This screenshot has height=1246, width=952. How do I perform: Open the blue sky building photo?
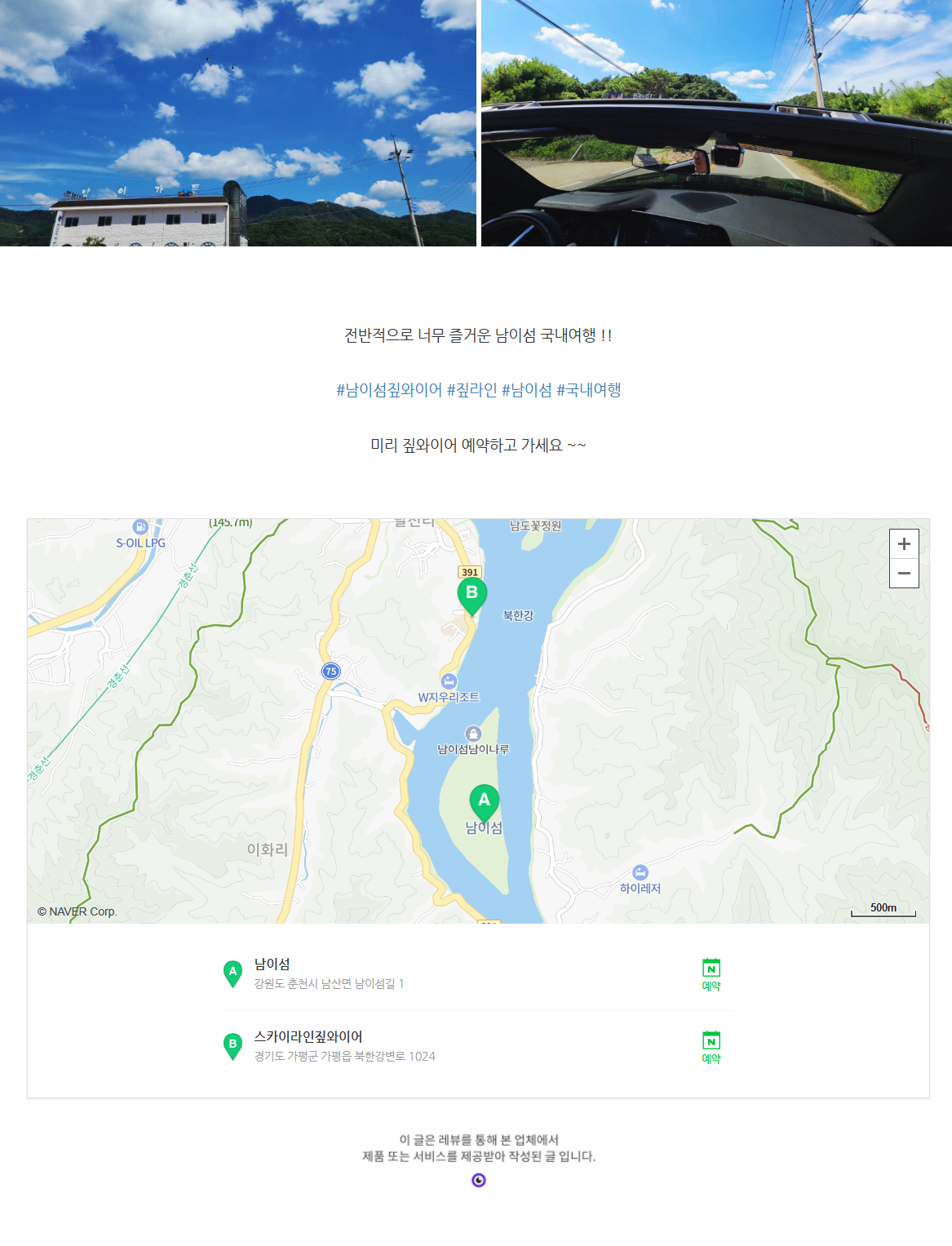coord(237,122)
